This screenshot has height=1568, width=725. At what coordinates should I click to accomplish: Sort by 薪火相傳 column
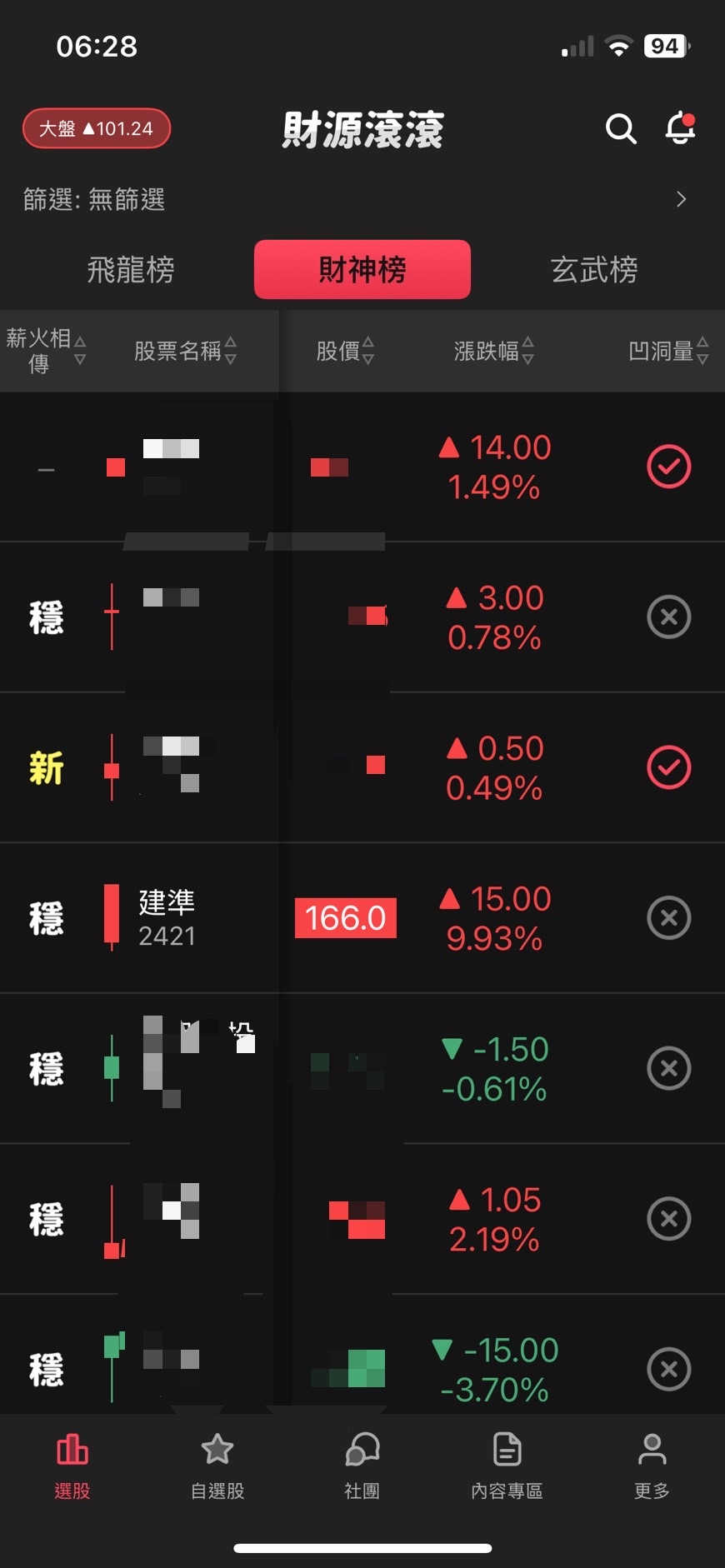pos(46,351)
